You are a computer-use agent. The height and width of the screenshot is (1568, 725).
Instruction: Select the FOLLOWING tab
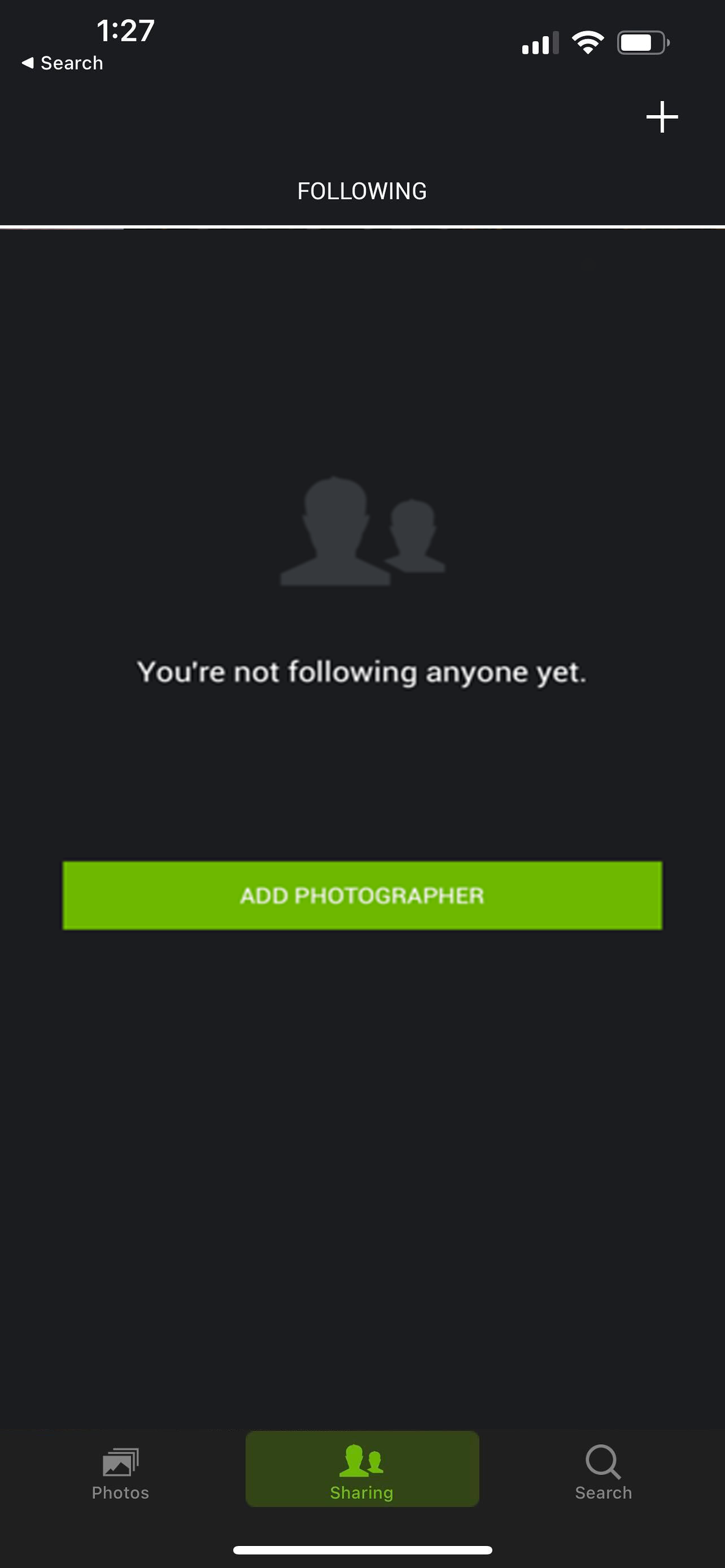[362, 191]
